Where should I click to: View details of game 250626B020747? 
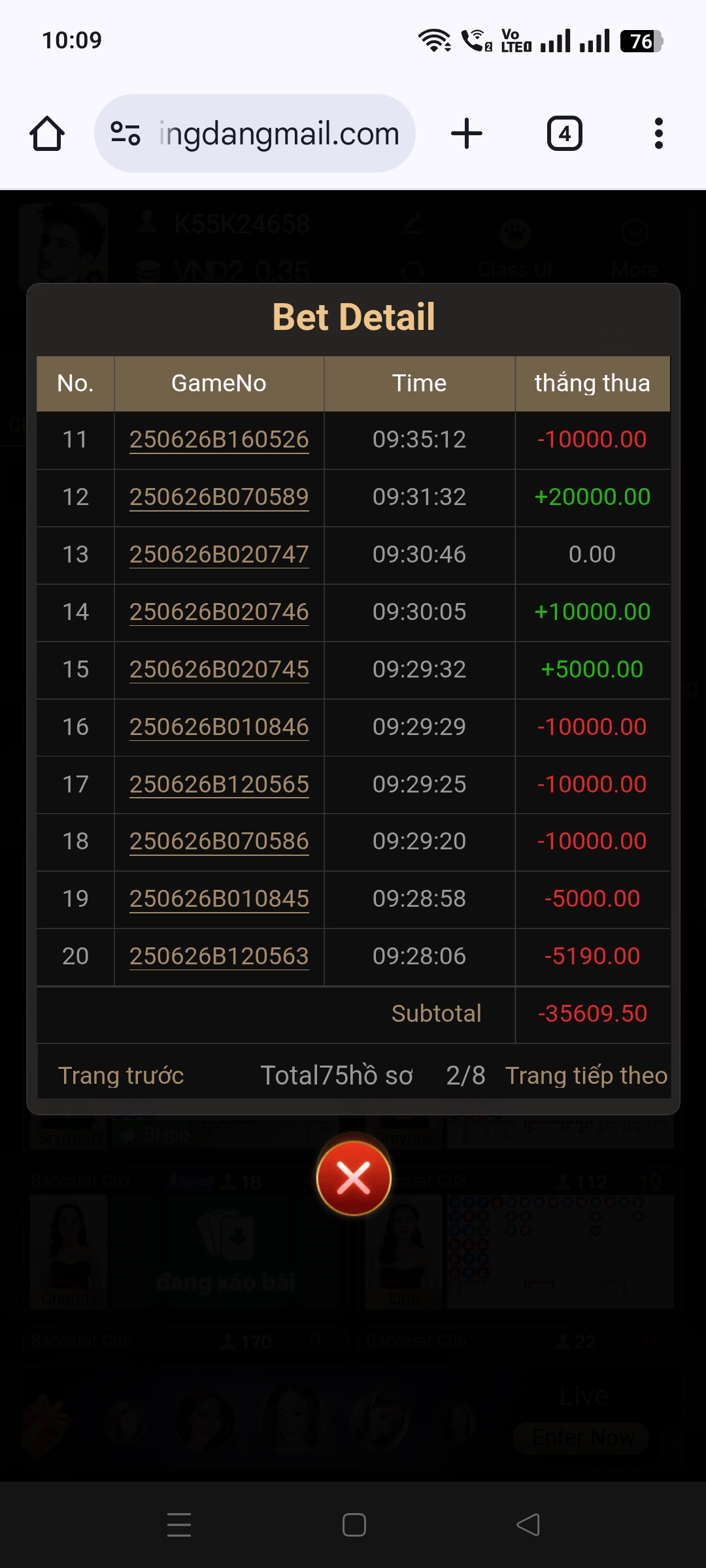tap(219, 555)
